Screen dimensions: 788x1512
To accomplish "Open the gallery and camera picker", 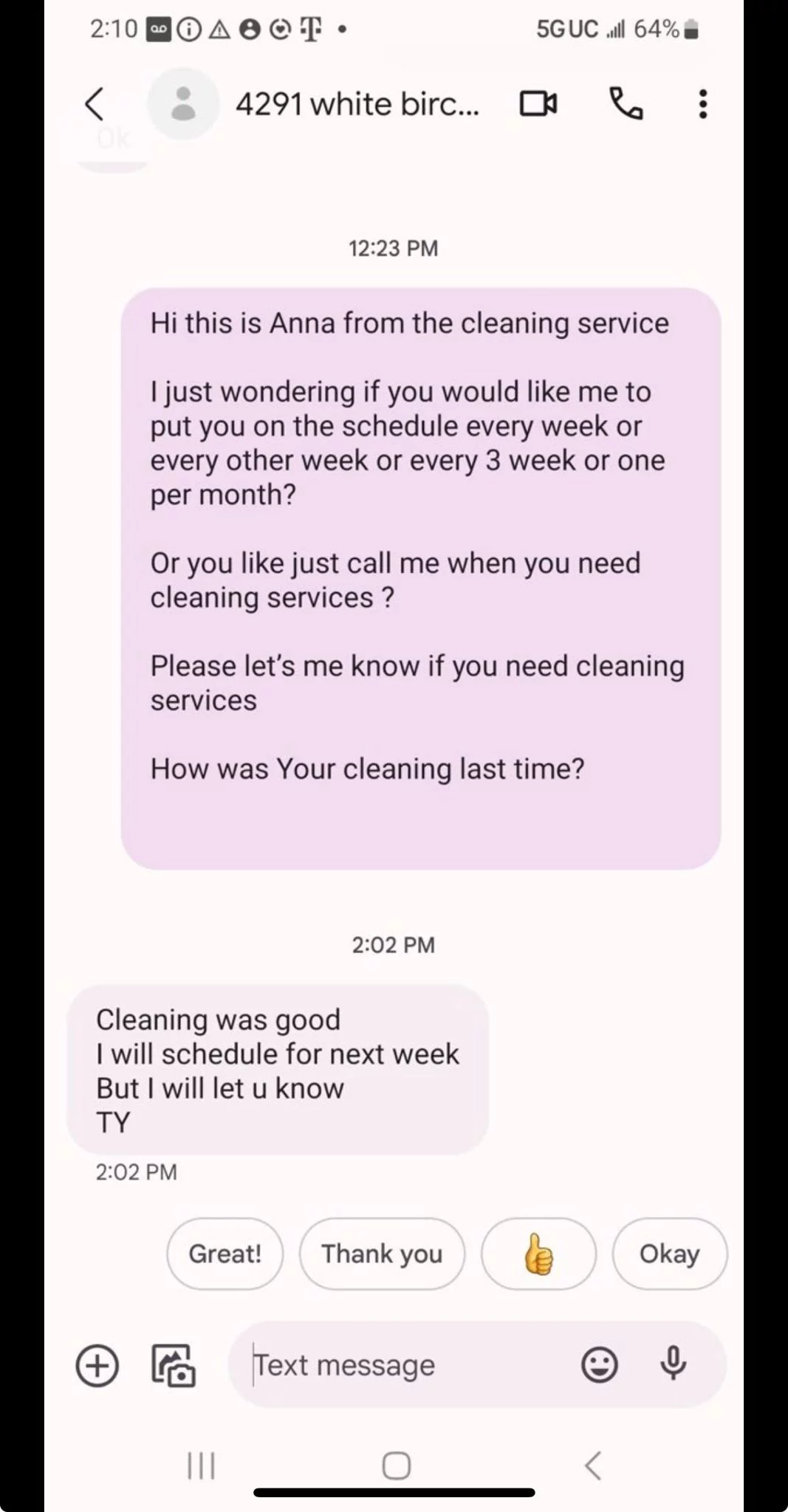I will tap(174, 1365).
